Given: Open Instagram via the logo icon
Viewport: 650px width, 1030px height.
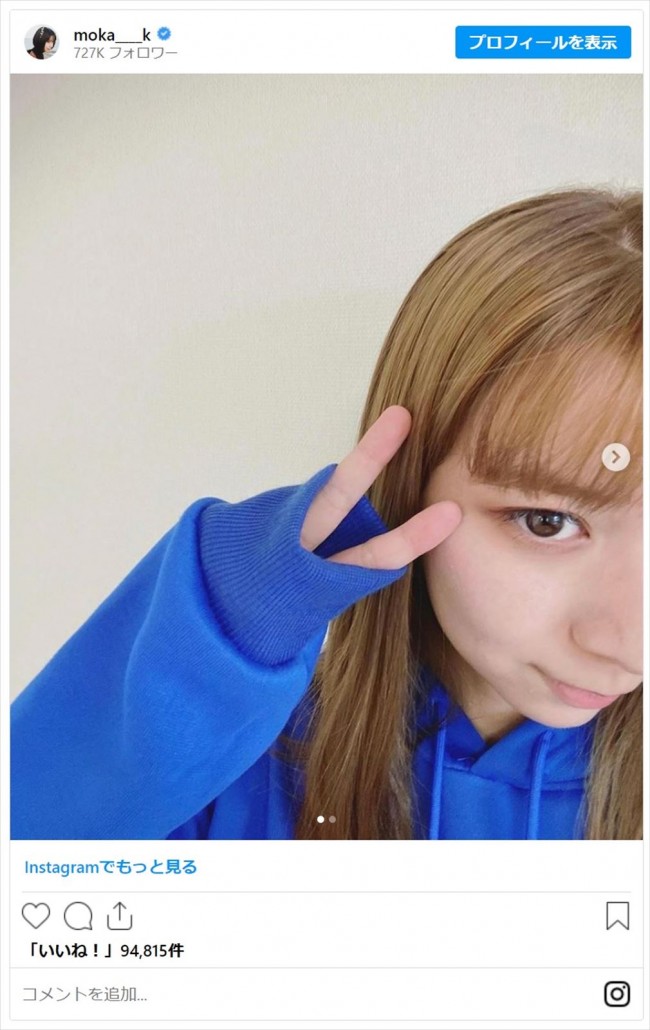Looking at the screenshot, I should click(617, 994).
